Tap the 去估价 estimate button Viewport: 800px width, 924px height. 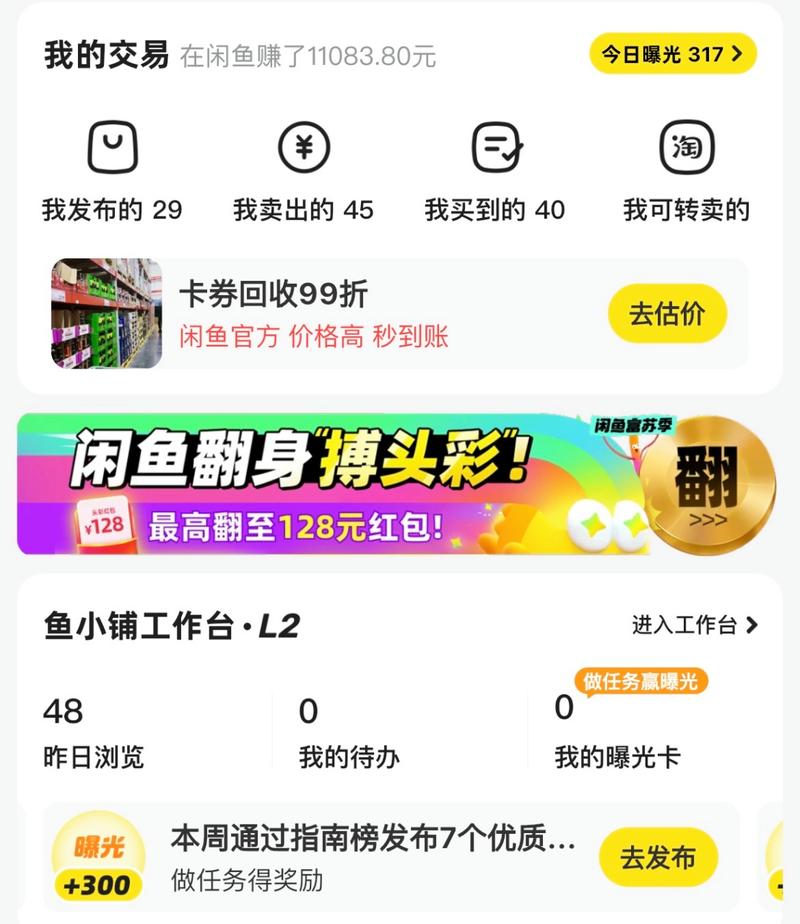(x=667, y=313)
